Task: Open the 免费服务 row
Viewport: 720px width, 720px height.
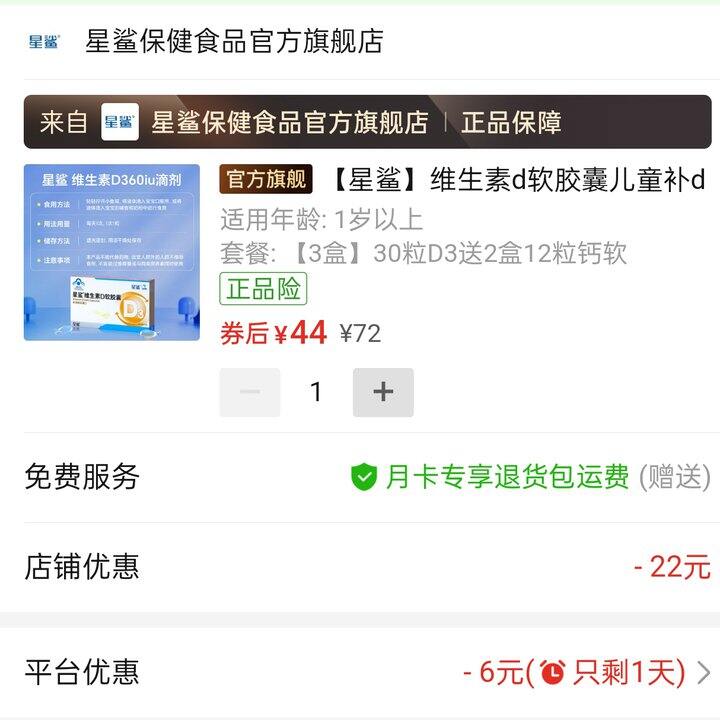Action: click(x=367, y=477)
